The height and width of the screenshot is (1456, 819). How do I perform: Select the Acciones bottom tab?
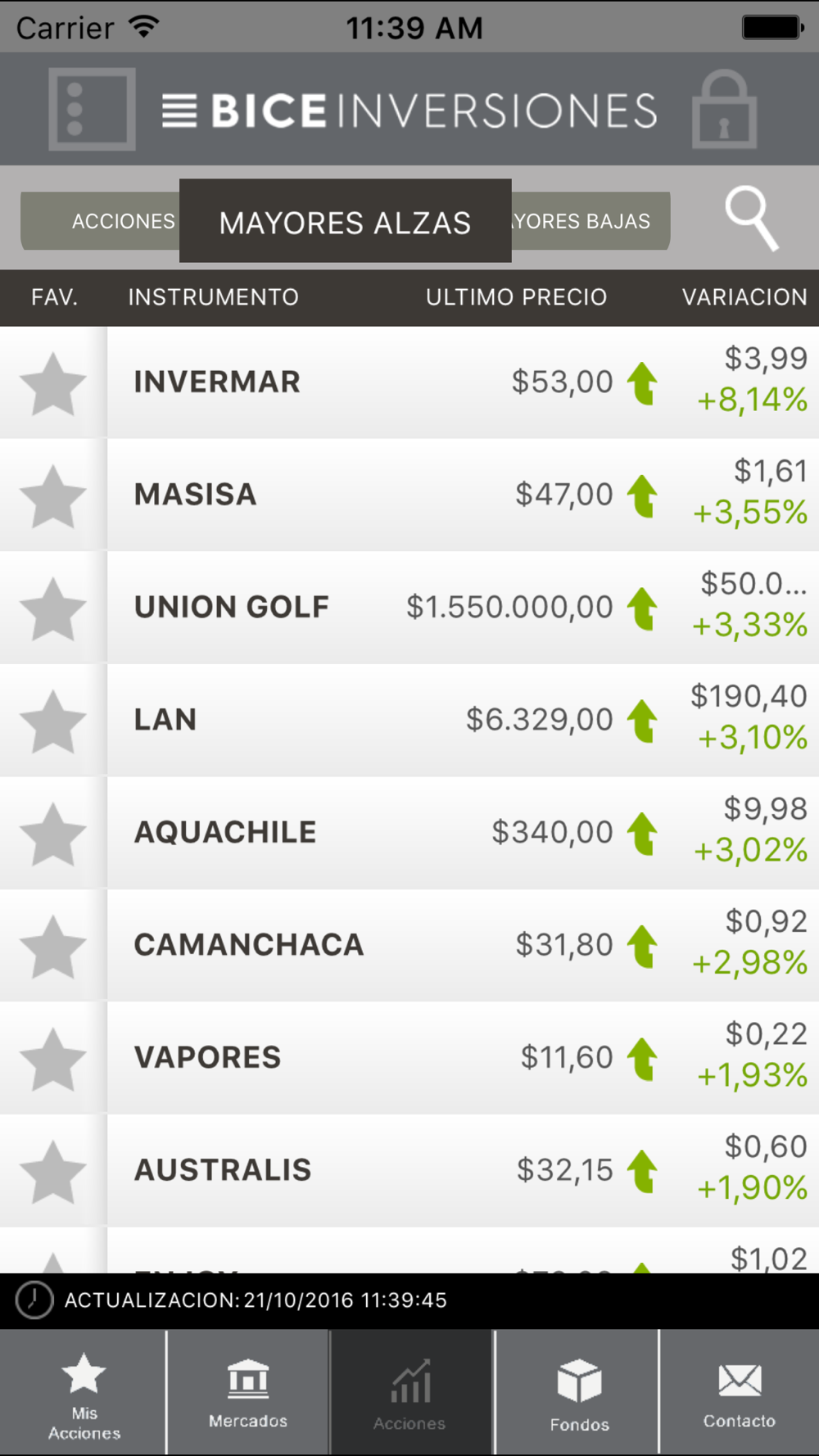[x=410, y=1392]
